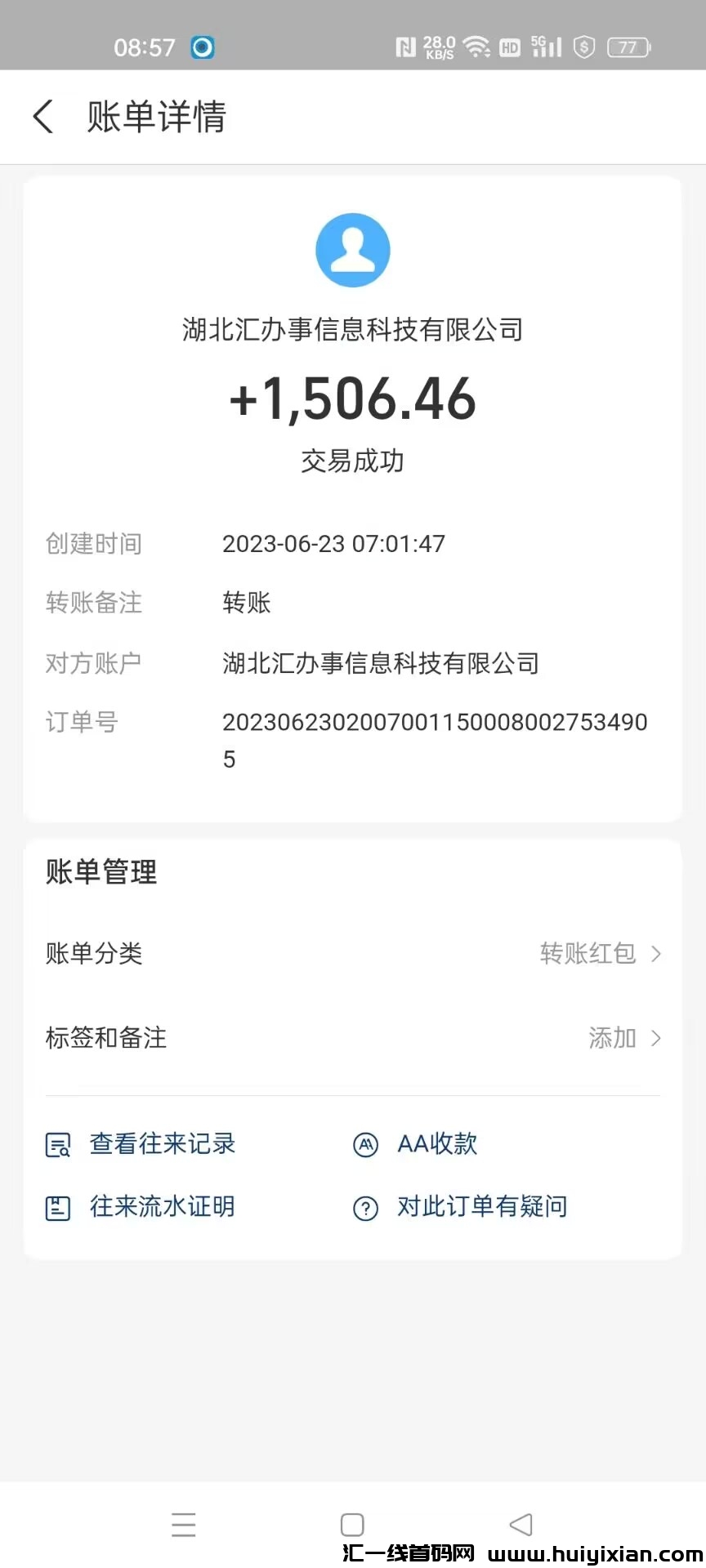Image resolution: width=706 pixels, height=1568 pixels.
Task: Open 账单分类 row showing 转账红包
Action: (353, 953)
